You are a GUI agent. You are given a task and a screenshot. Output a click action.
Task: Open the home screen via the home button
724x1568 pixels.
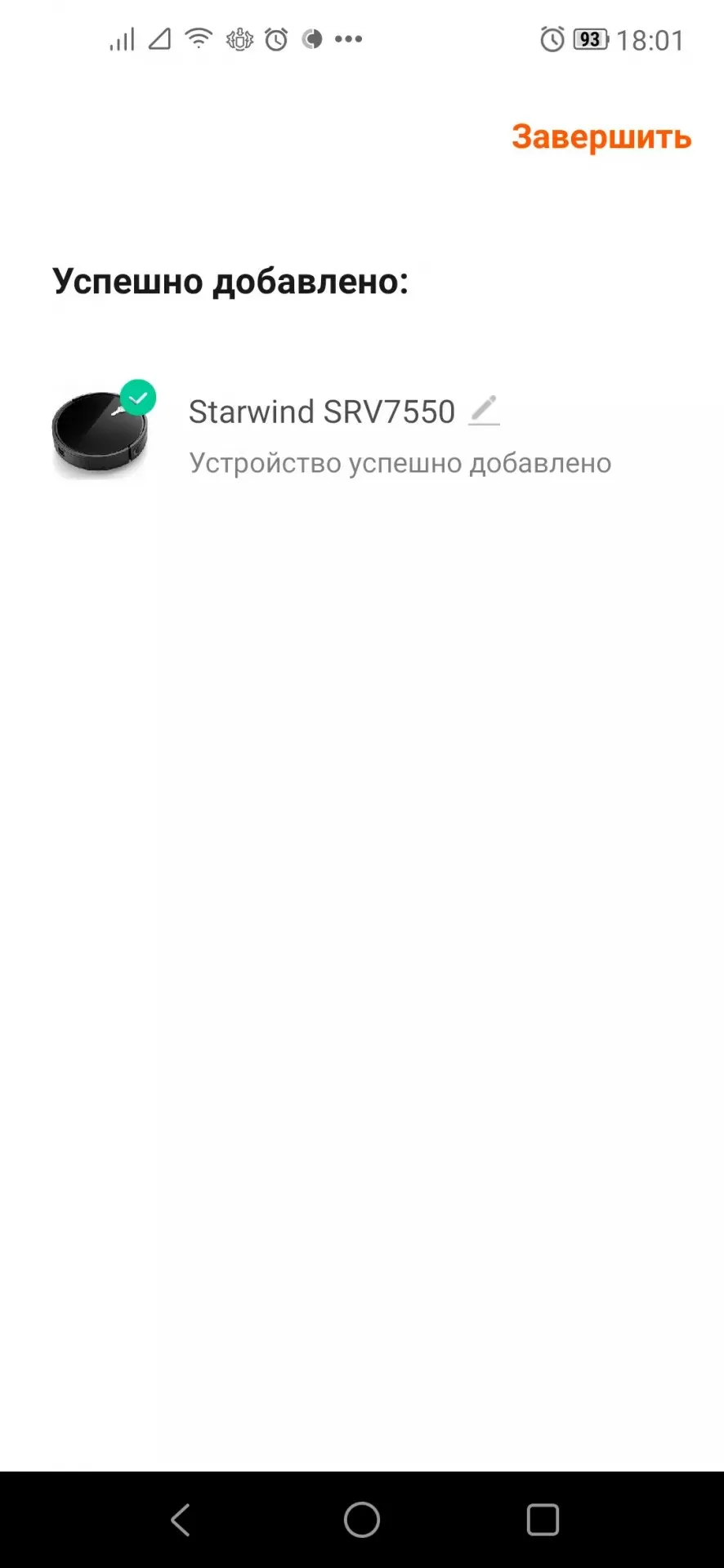362,1520
